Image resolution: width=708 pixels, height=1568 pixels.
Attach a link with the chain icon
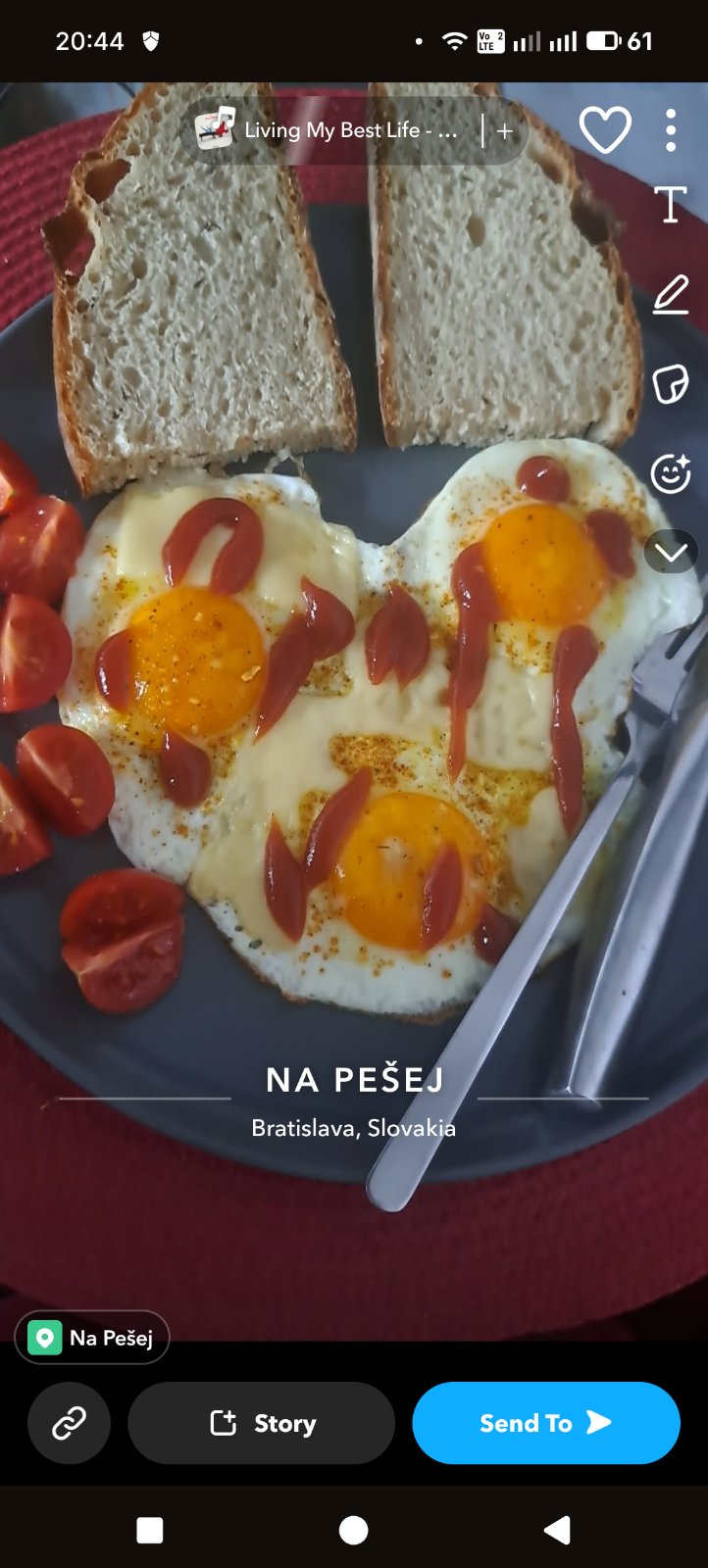pos(69,1423)
